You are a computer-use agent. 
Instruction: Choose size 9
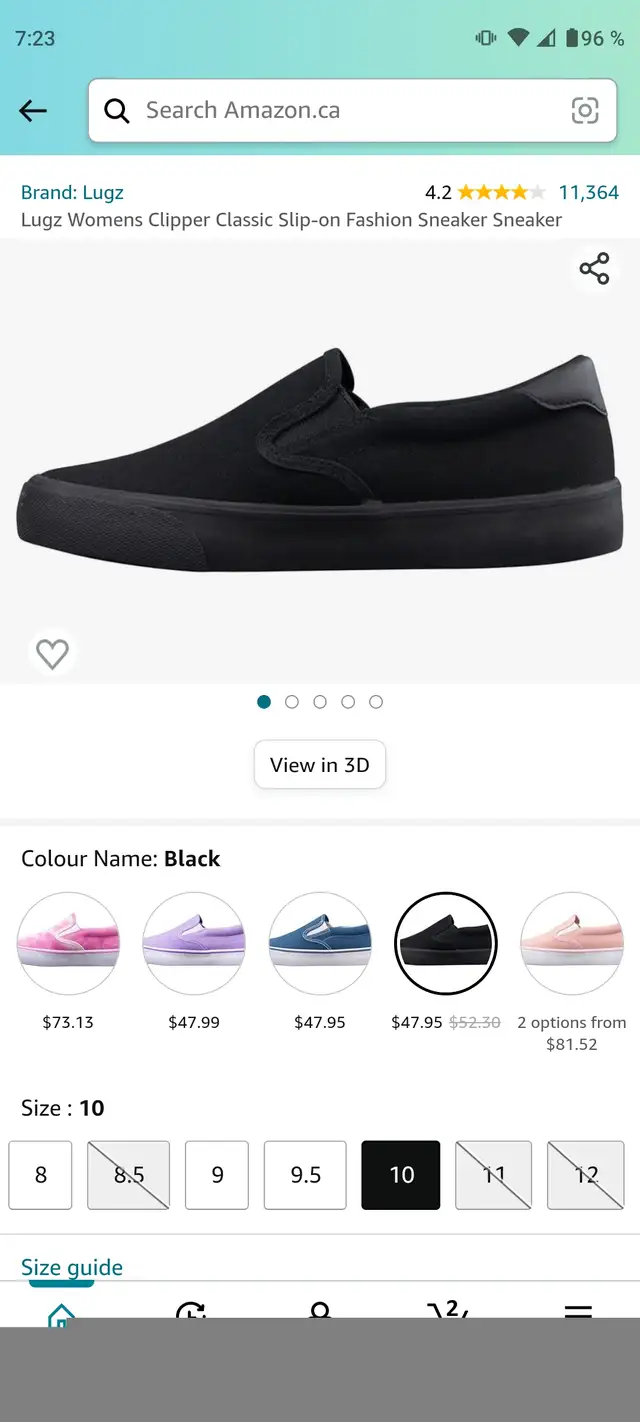[x=217, y=1175]
